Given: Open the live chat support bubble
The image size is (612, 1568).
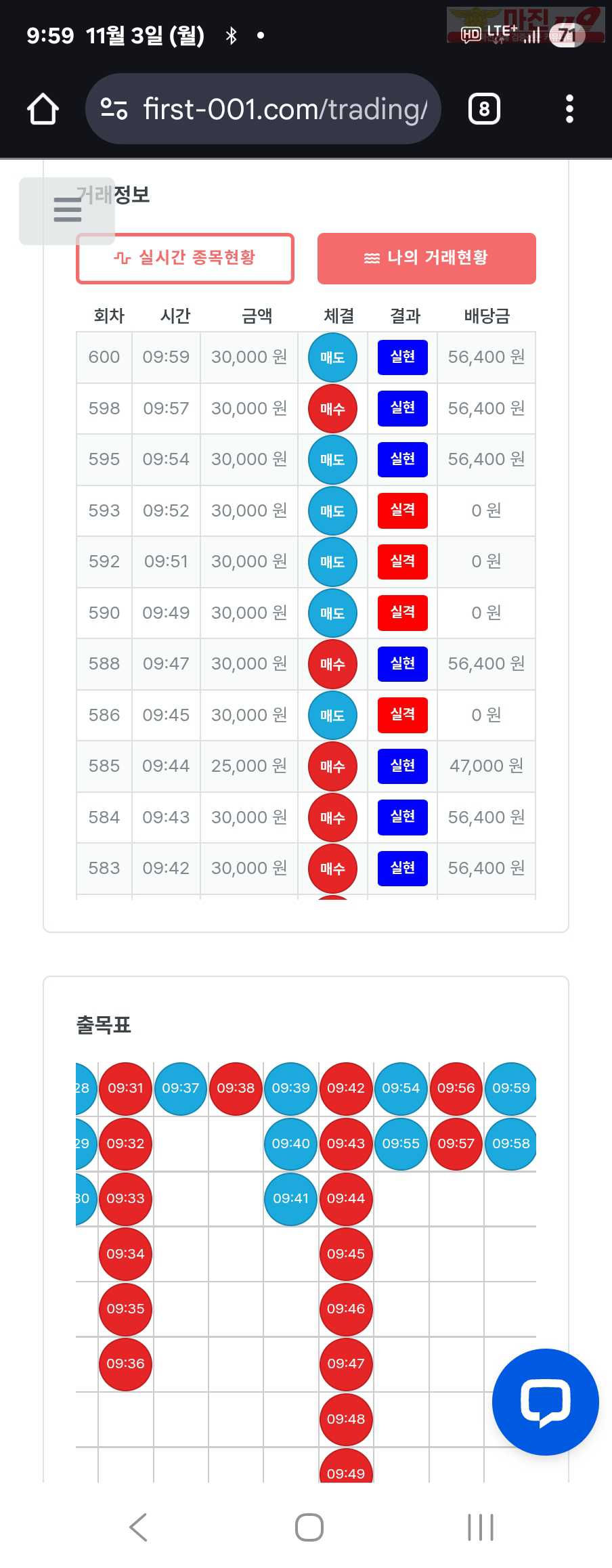Looking at the screenshot, I should (x=545, y=1401).
